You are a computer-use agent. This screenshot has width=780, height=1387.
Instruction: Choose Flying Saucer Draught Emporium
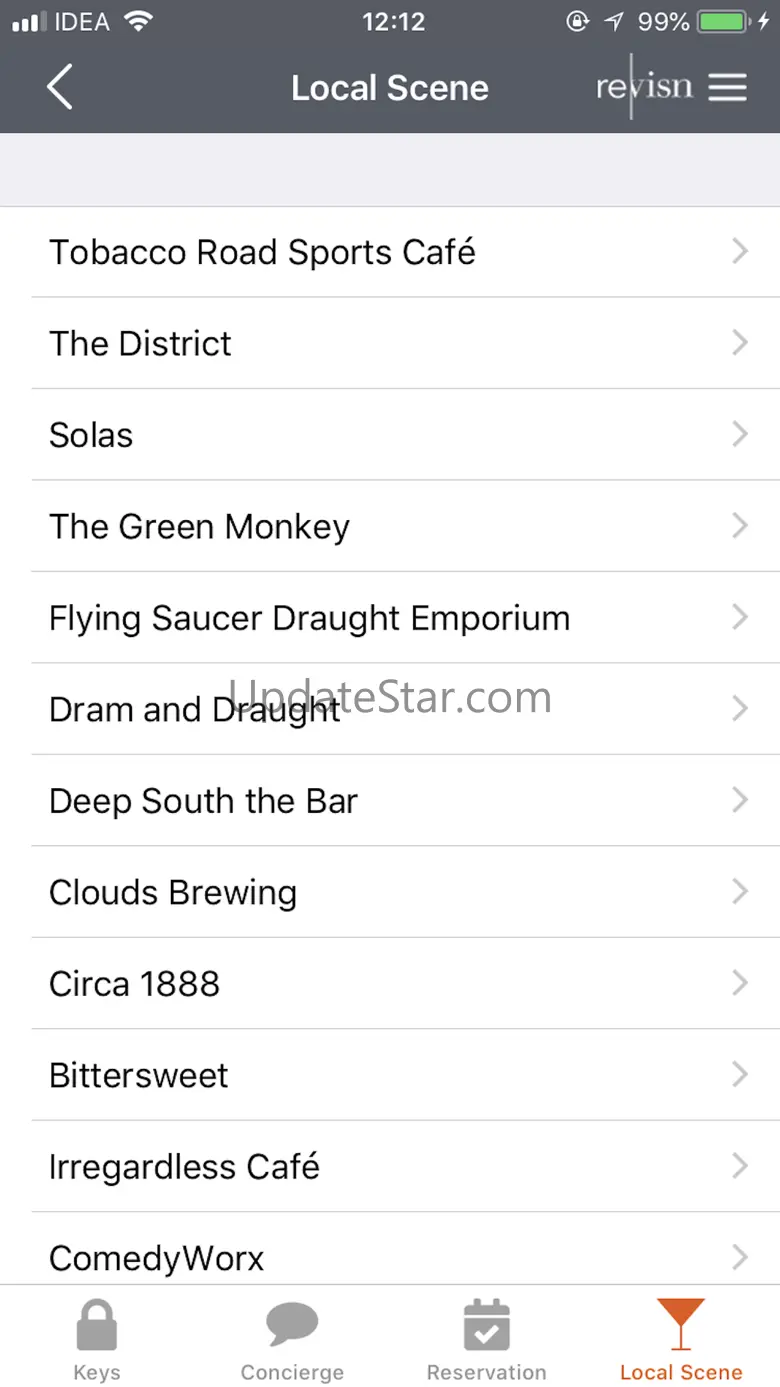(x=390, y=618)
